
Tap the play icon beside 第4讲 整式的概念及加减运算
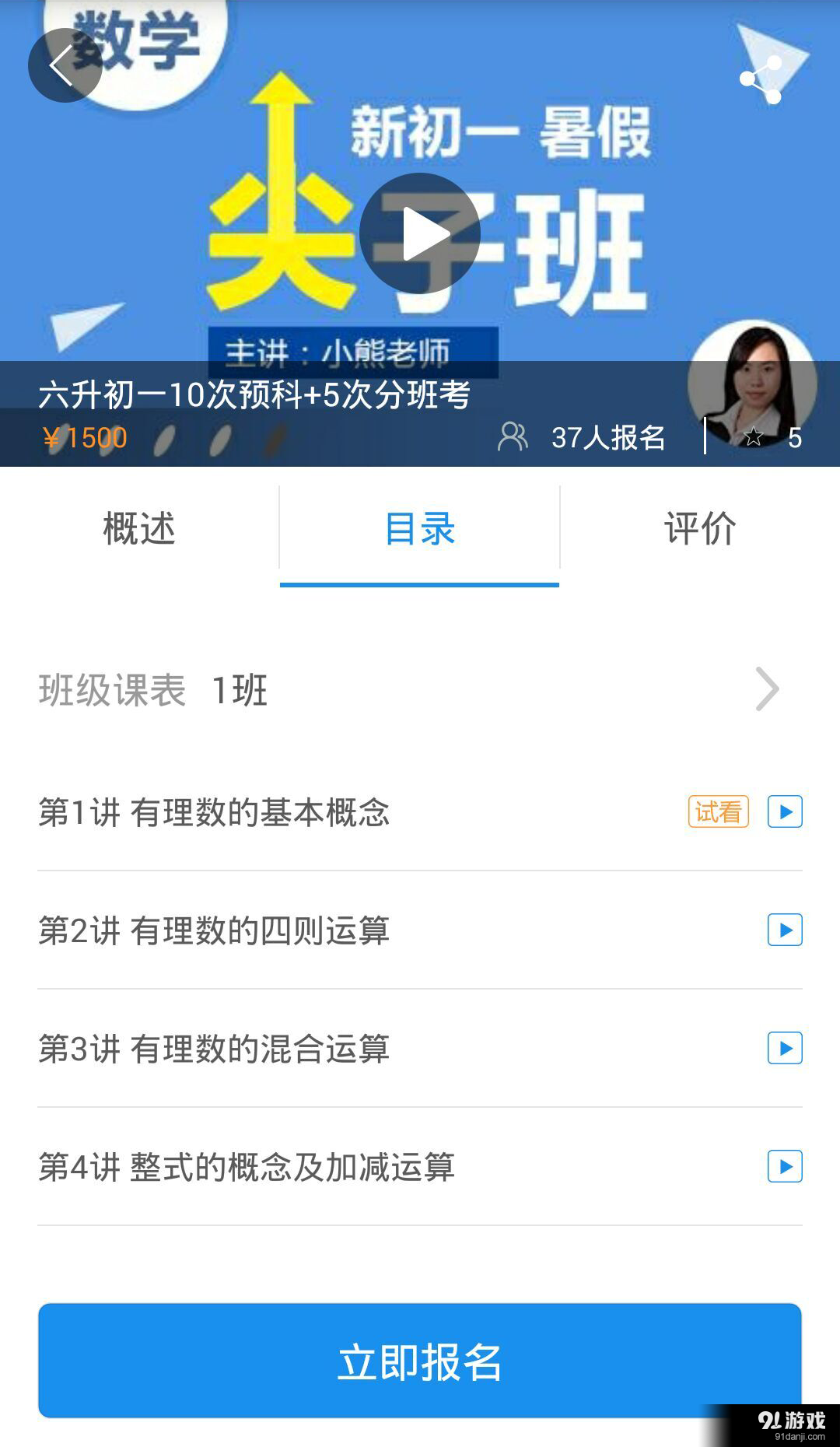coord(784,1166)
